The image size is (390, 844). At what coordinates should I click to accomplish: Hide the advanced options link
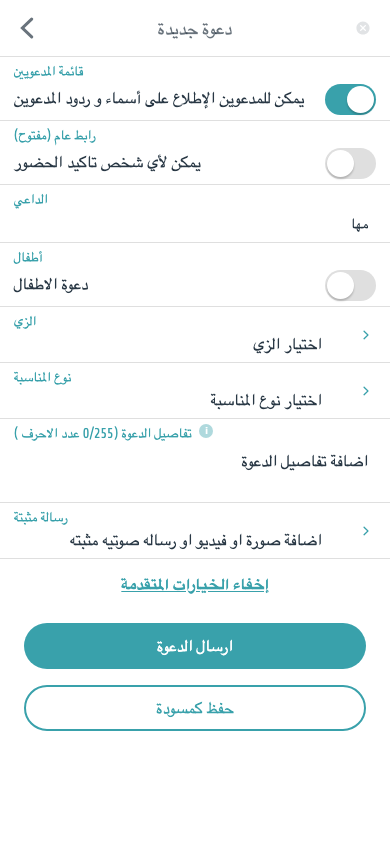[195, 585]
